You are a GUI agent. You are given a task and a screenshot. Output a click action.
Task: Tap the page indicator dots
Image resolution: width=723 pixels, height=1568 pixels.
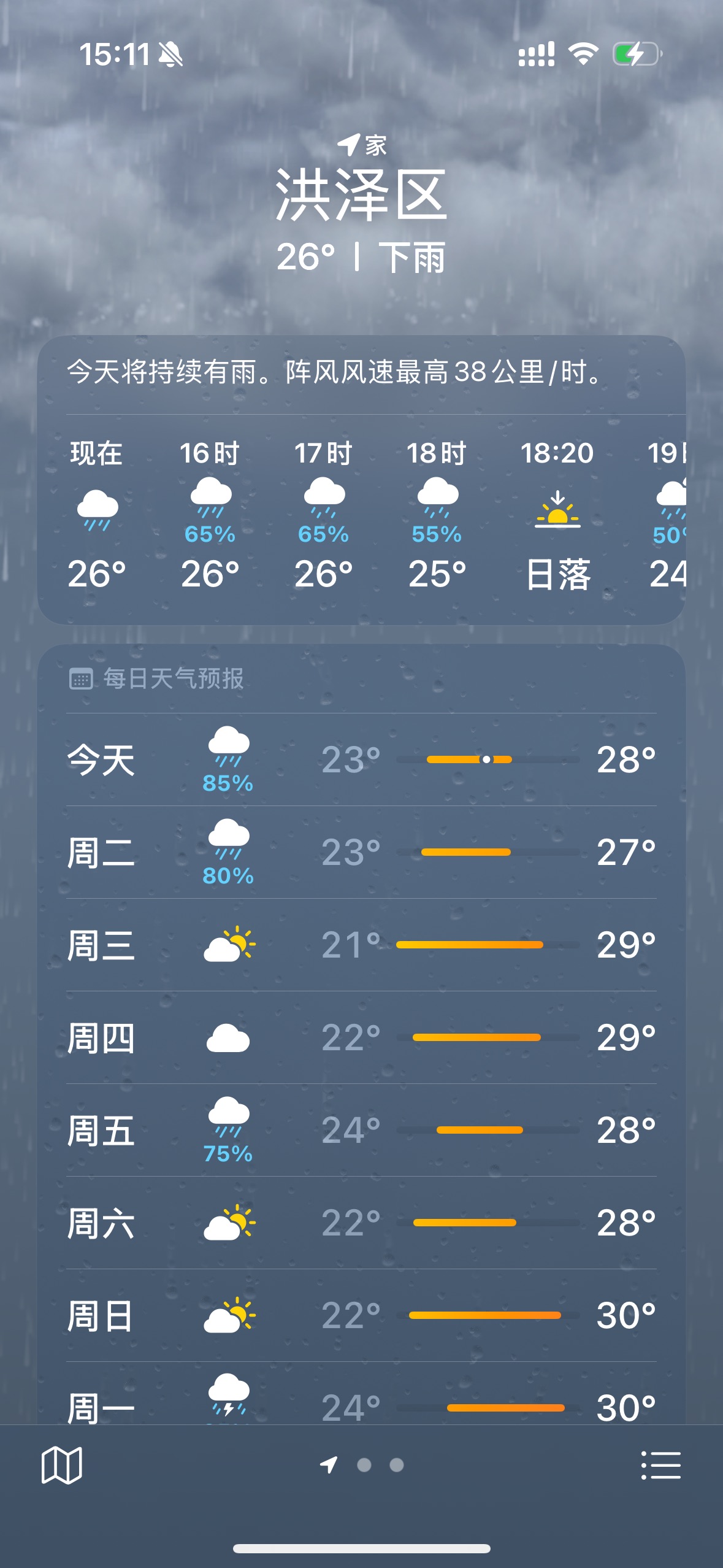362,1465
